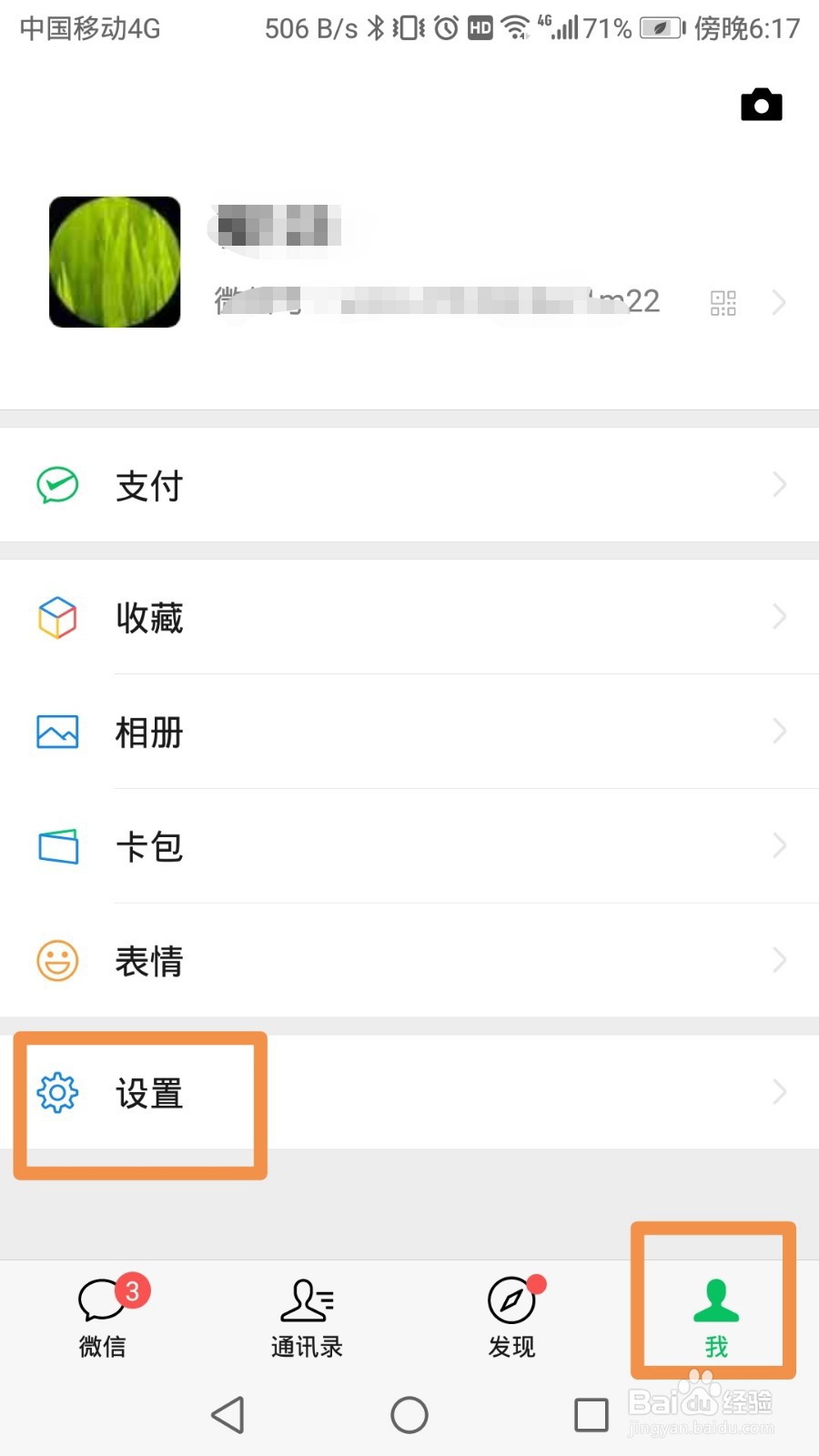This screenshot has height=1456, width=819.
Task: Tap the 设置 settings text label
Action: click(150, 1095)
